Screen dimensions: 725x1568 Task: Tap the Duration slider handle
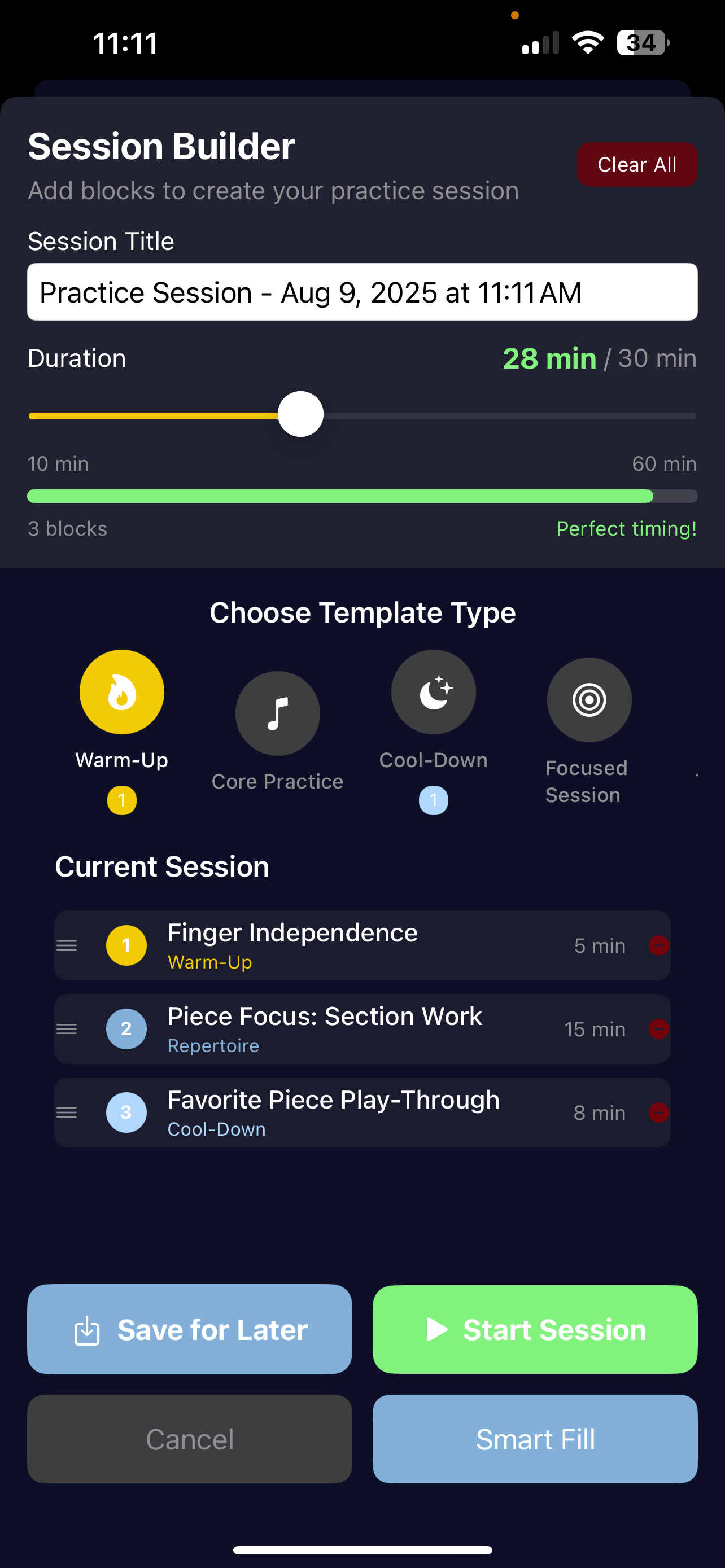(300, 414)
